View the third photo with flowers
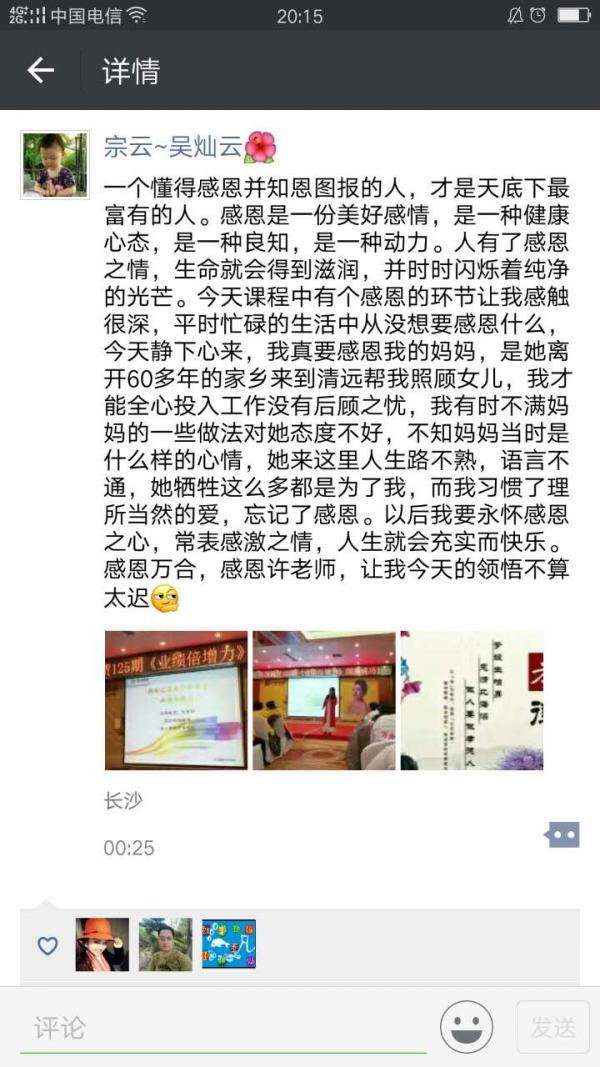600x1067 pixels. pyautogui.click(x=471, y=700)
